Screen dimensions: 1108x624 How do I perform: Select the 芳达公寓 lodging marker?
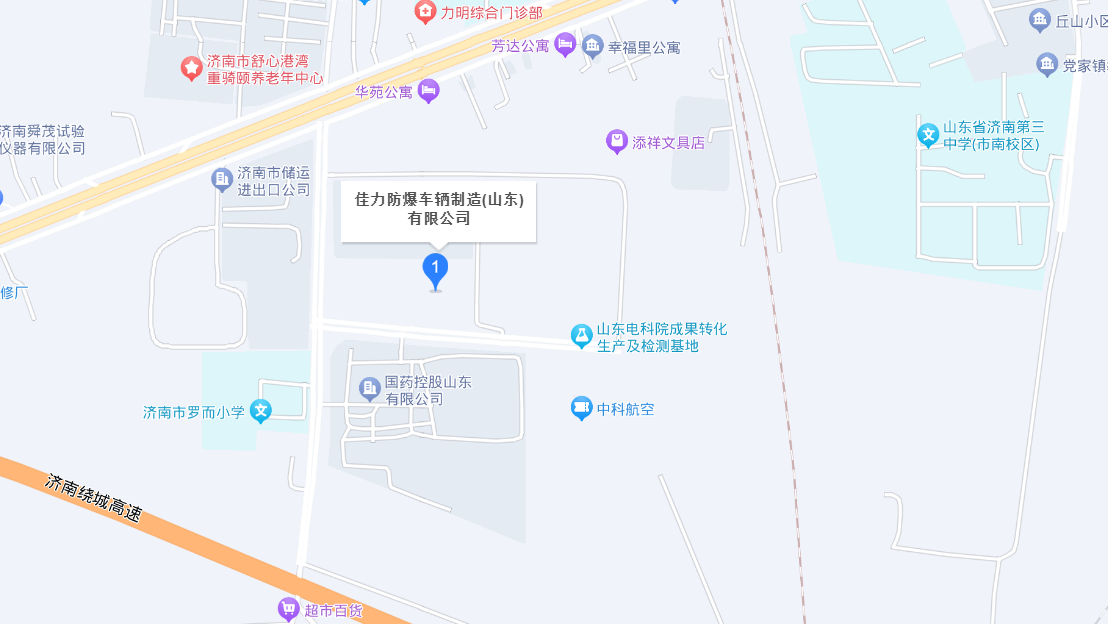(565, 45)
